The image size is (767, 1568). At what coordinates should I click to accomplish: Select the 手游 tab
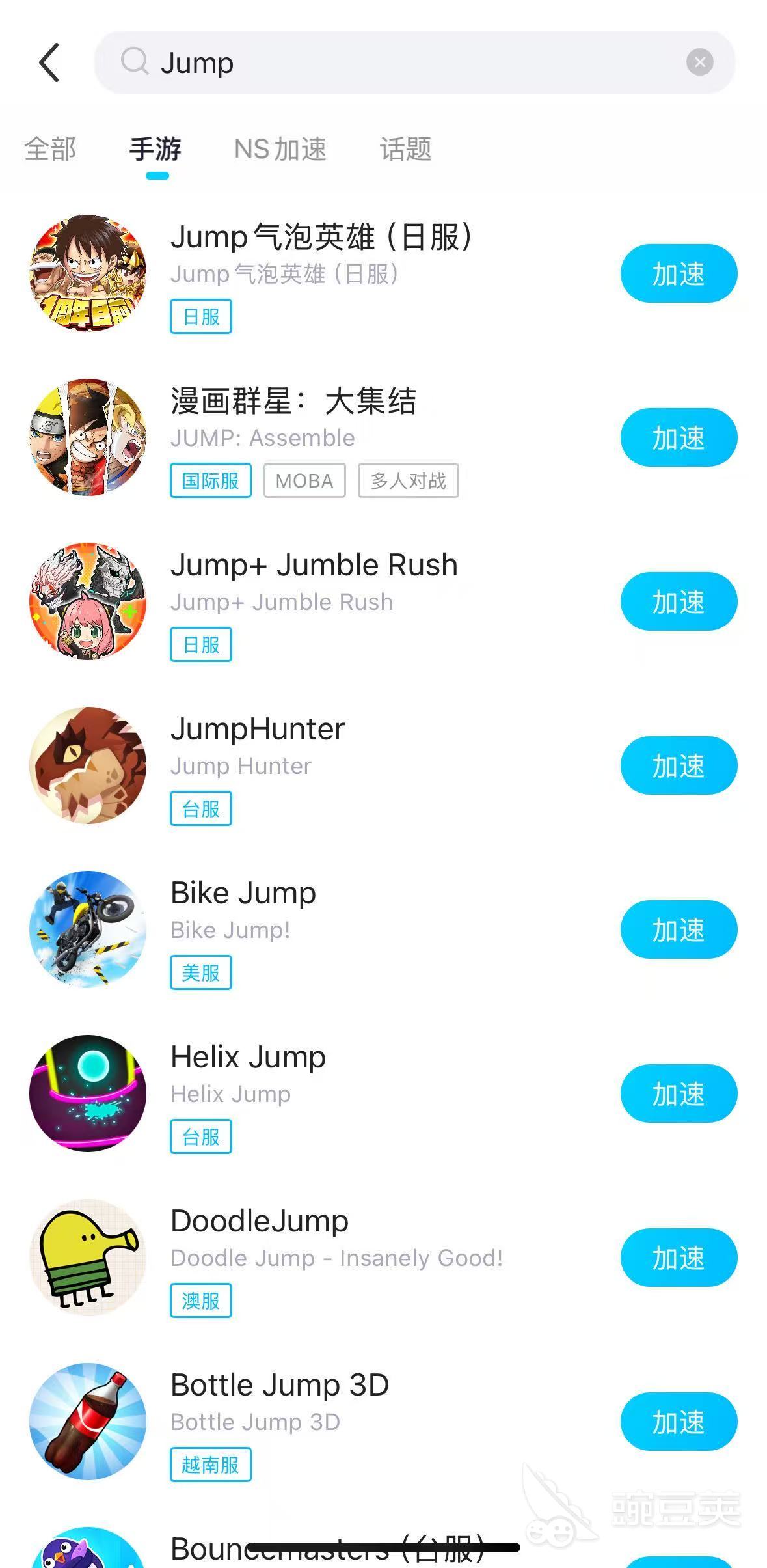point(155,149)
